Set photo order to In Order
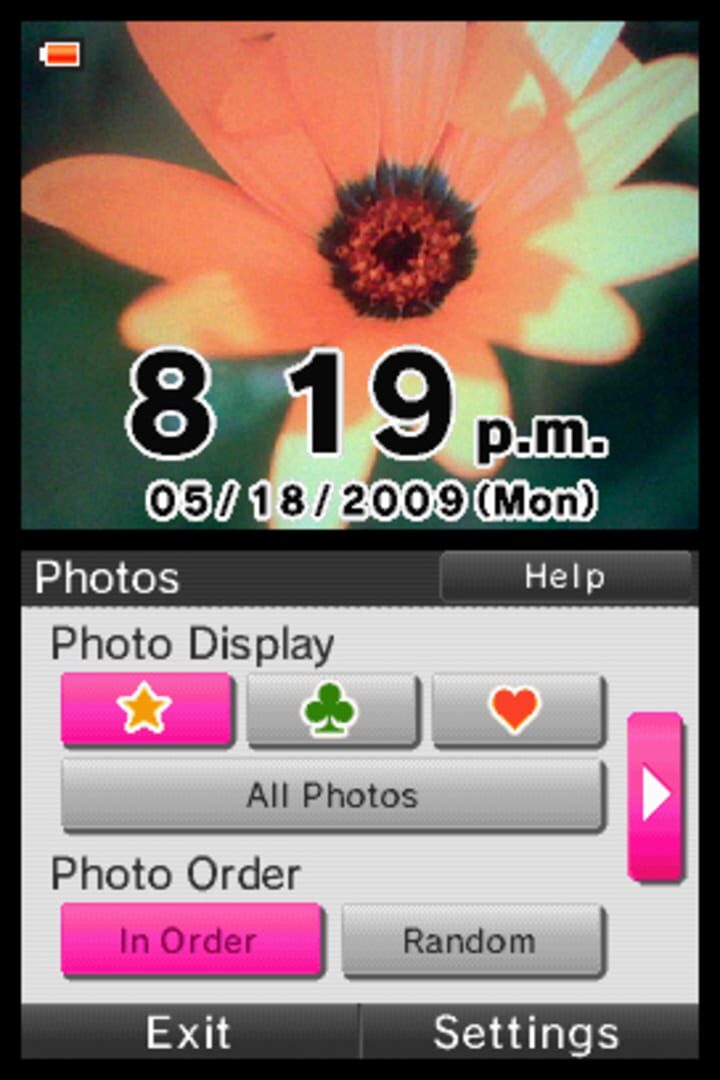720x1080 pixels. coord(190,940)
